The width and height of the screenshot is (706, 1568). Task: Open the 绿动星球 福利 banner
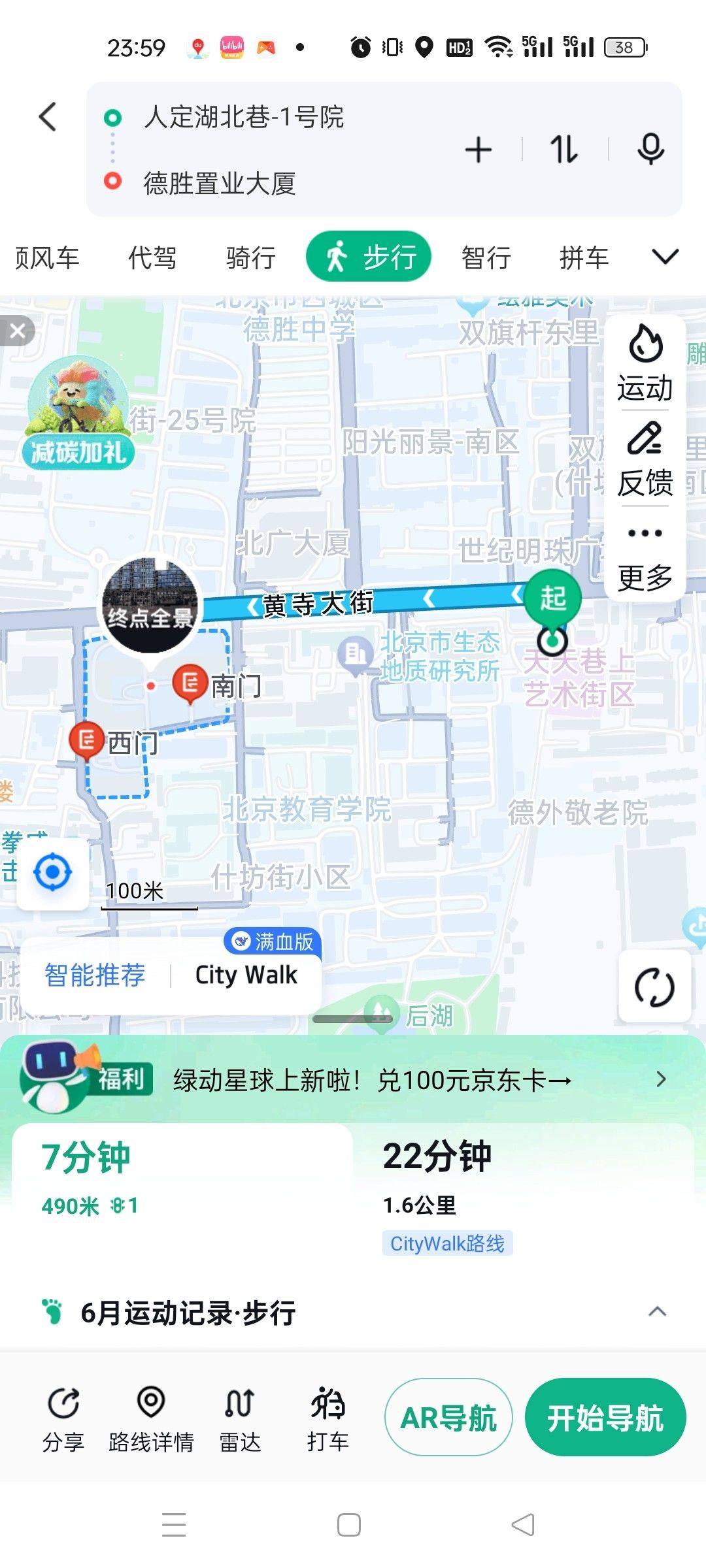[x=353, y=1079]
